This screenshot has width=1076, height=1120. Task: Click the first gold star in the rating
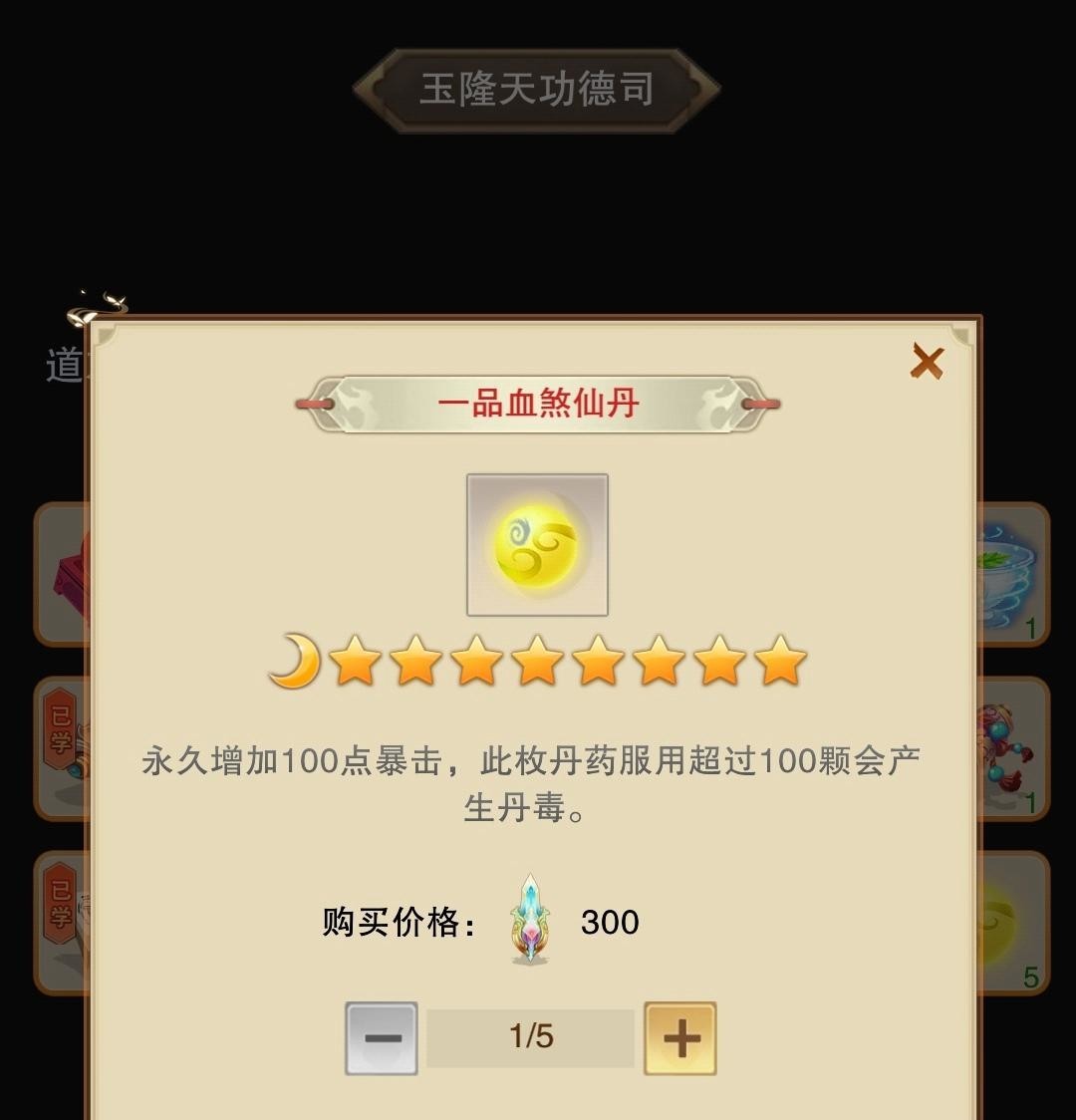coord(356,663)
